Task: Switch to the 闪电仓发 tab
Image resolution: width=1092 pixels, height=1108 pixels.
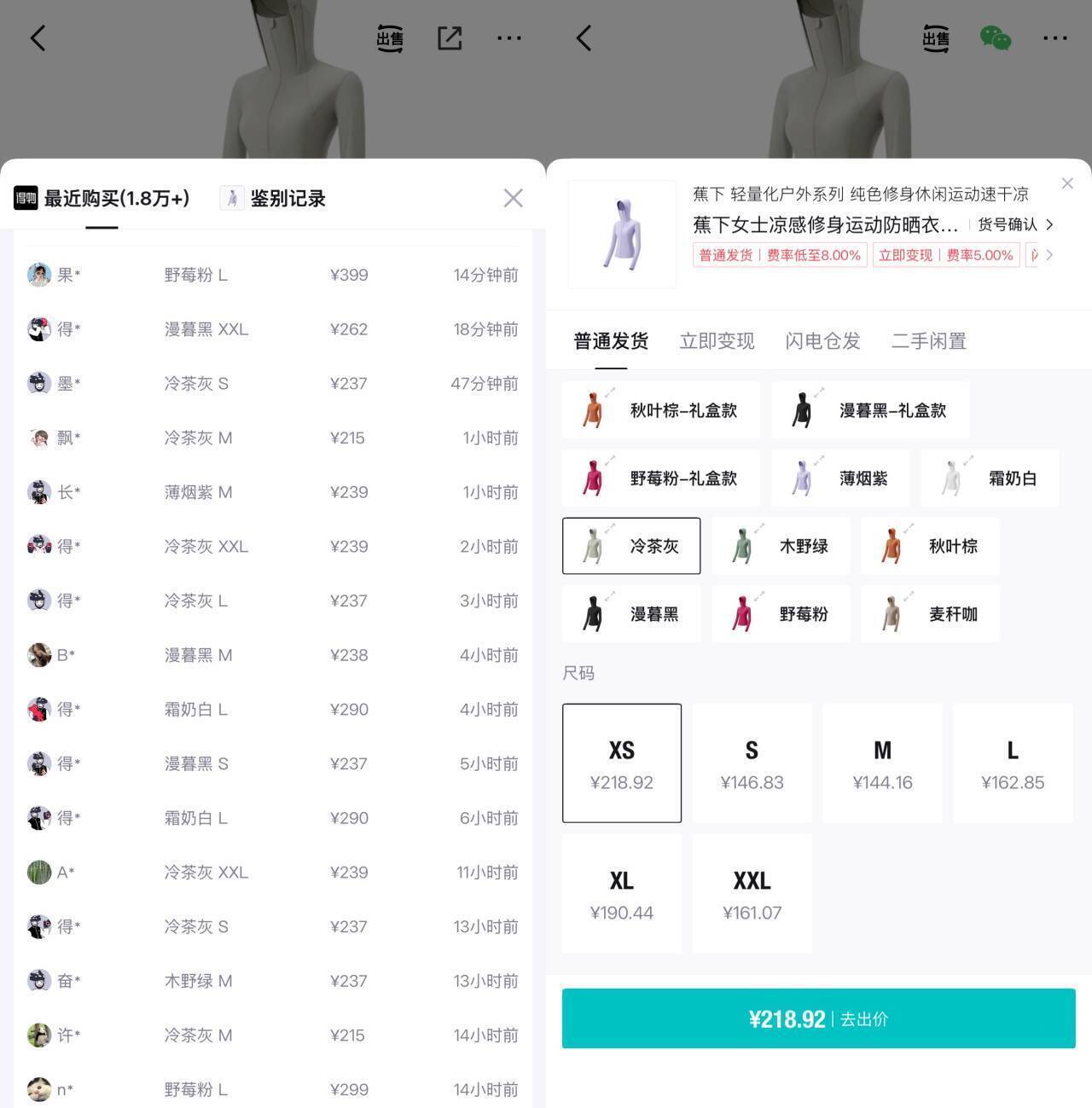Action: coord(822,341)
